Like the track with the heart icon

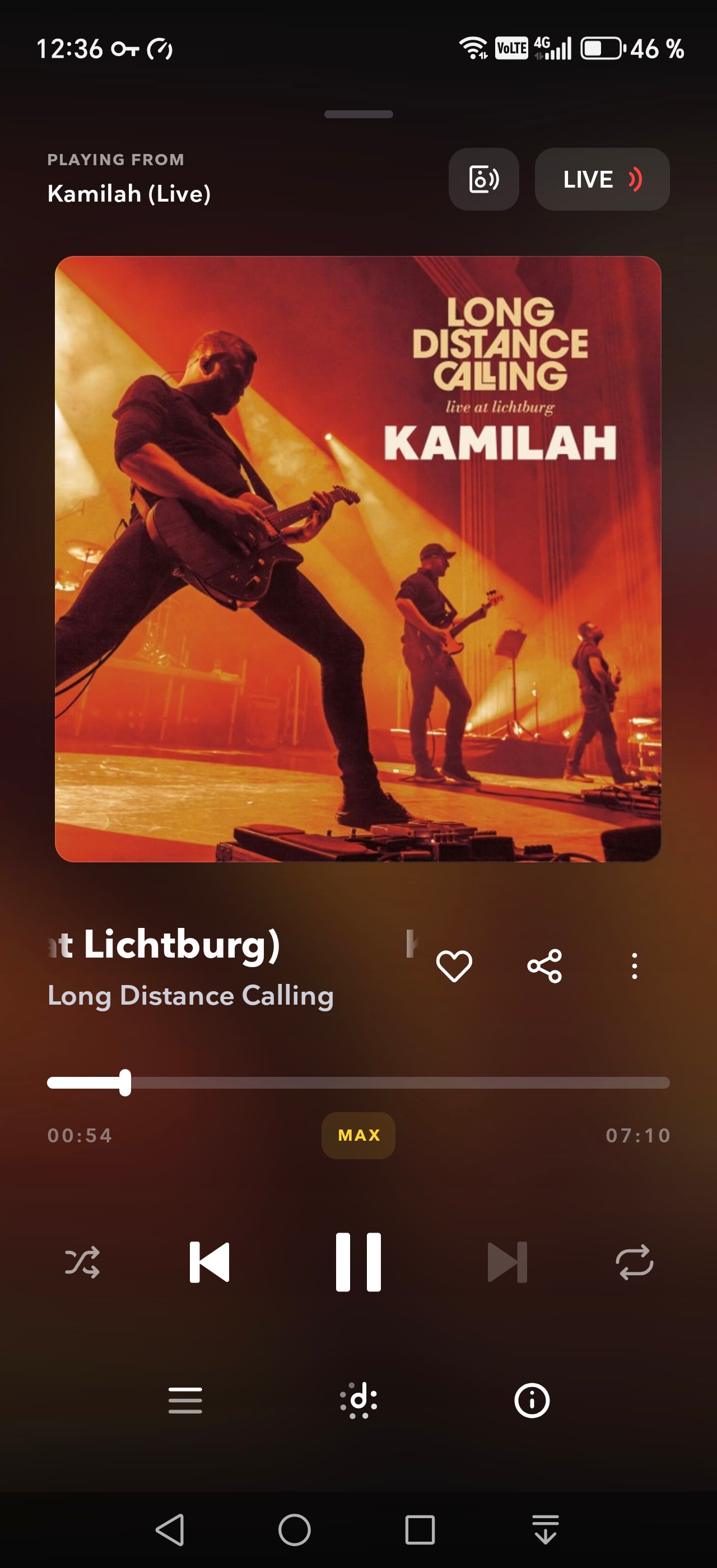click(x=454, y=966)
